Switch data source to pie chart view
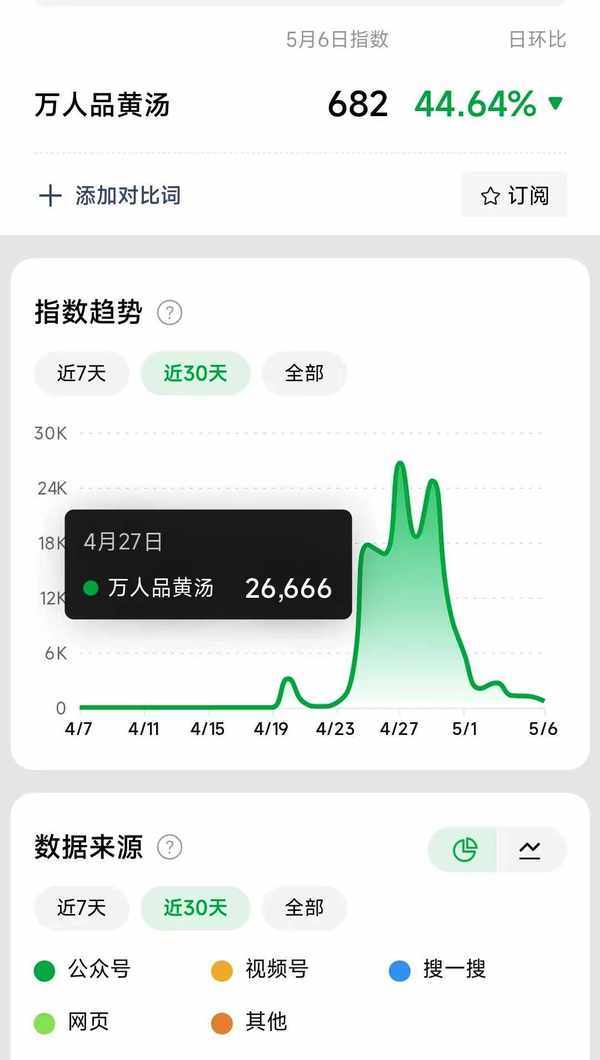Screen dimensions: 600x1060 click(464, 850)
